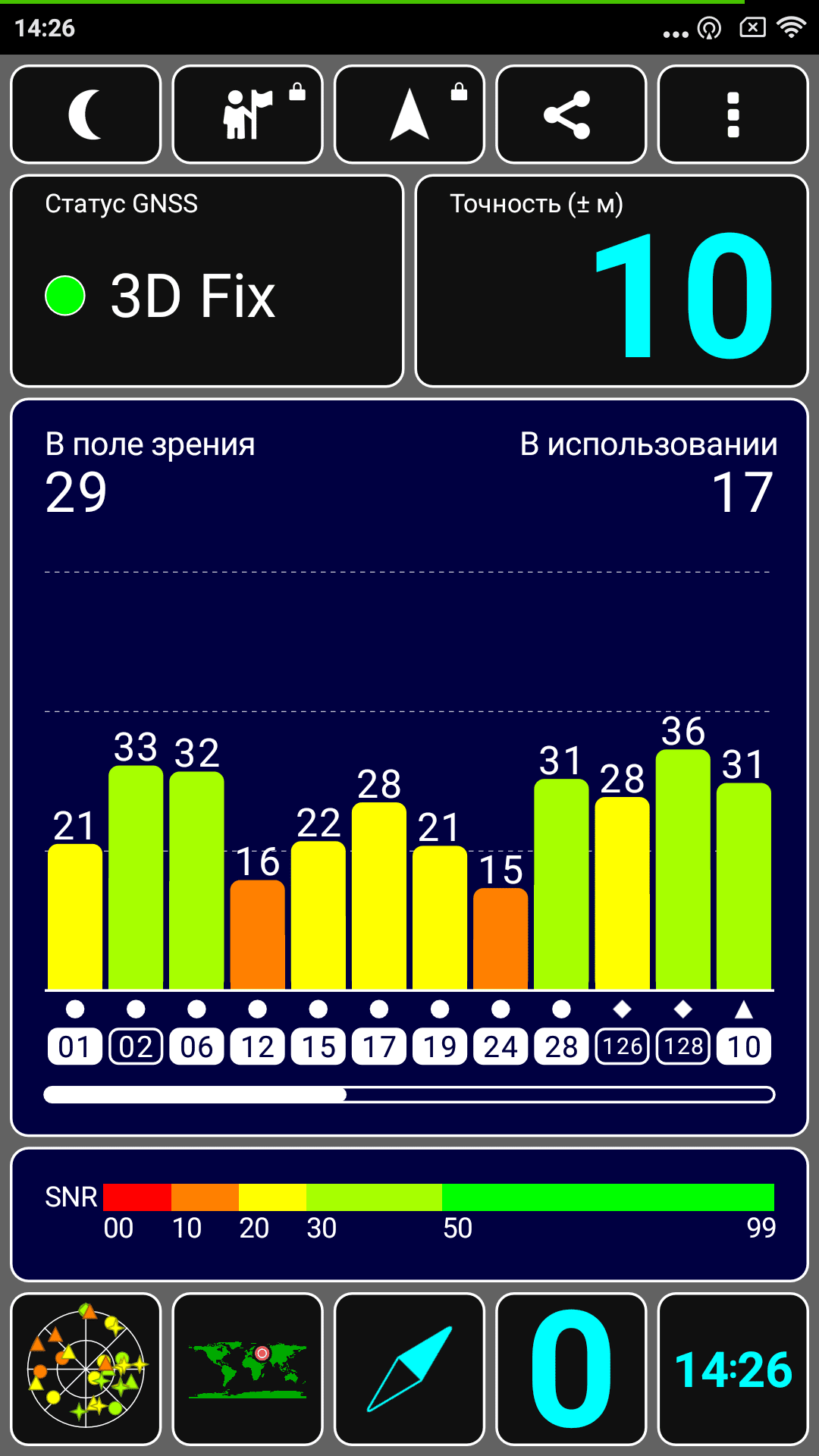The image size is (819, 1456).
Task: Open the compass tile
Action: coord(409,1369)
